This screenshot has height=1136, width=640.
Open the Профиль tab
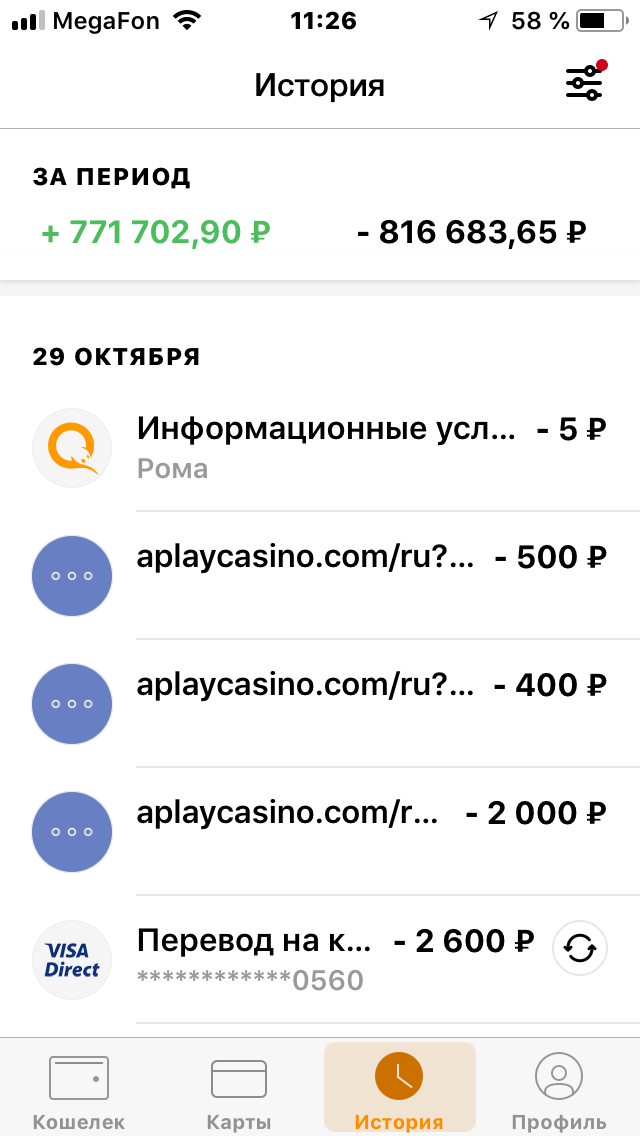click(559, 1090)
